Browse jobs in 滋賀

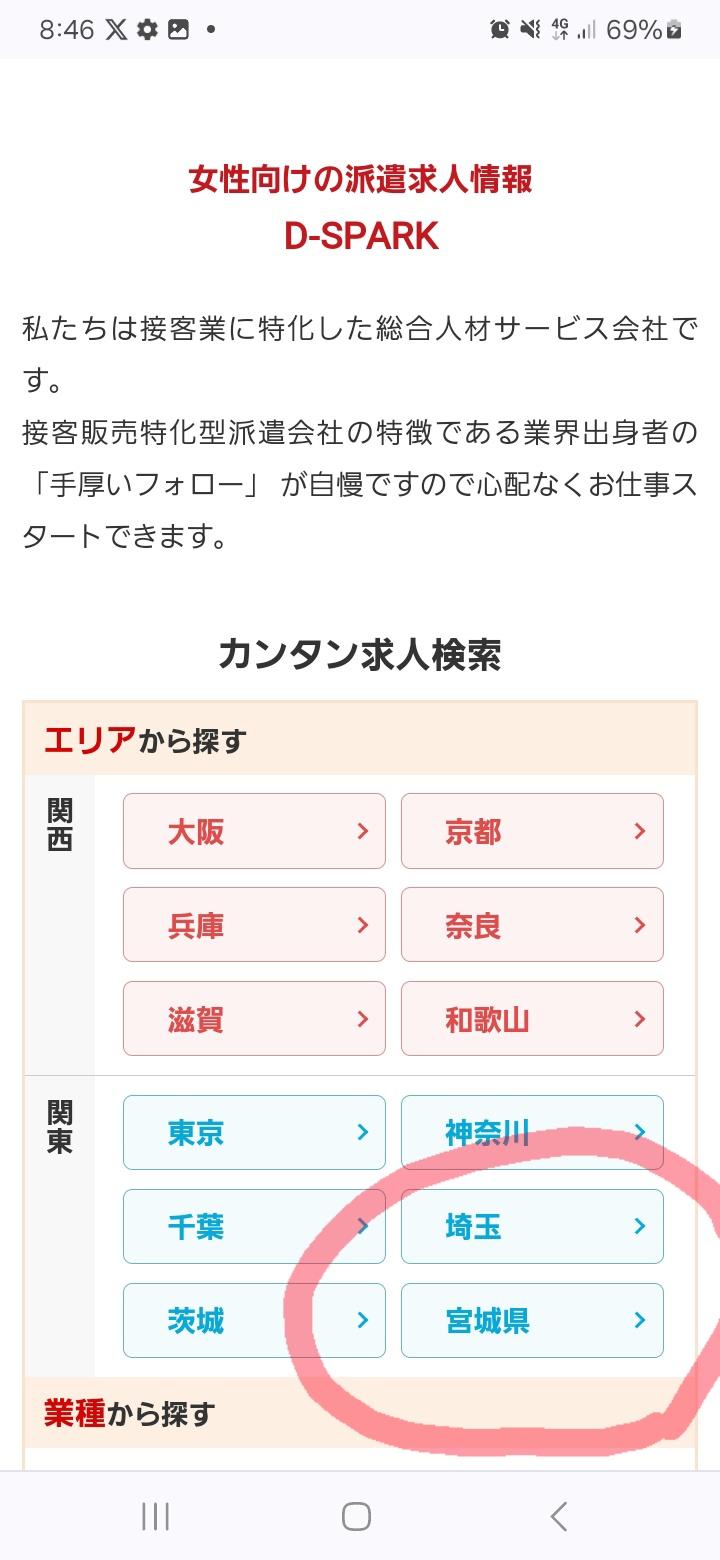point(254,1019)
